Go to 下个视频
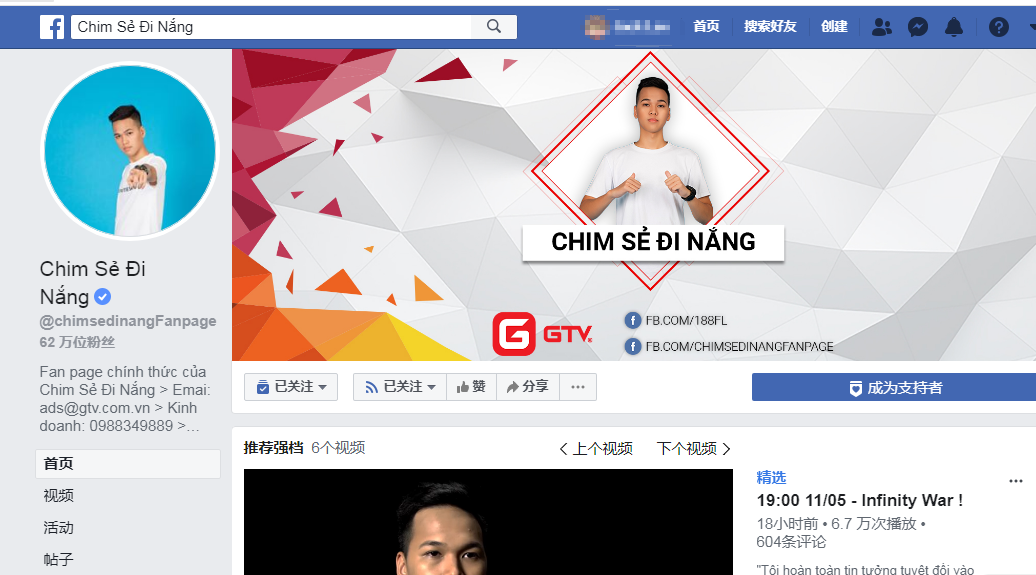This screenshot has height=575, width=1036. coord(694,449)
